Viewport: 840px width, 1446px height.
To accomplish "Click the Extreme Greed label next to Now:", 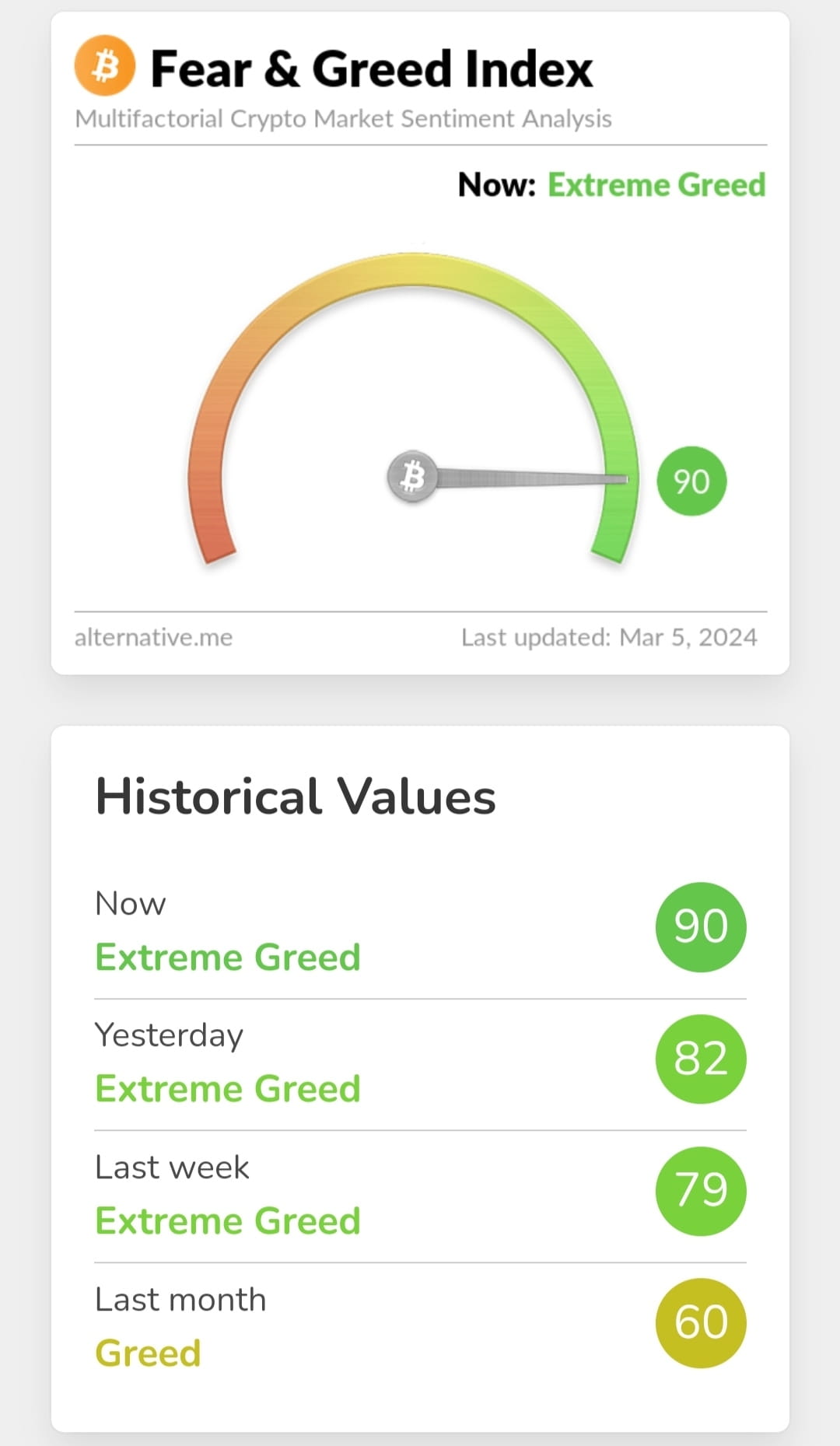I will (x=657, y=185).
